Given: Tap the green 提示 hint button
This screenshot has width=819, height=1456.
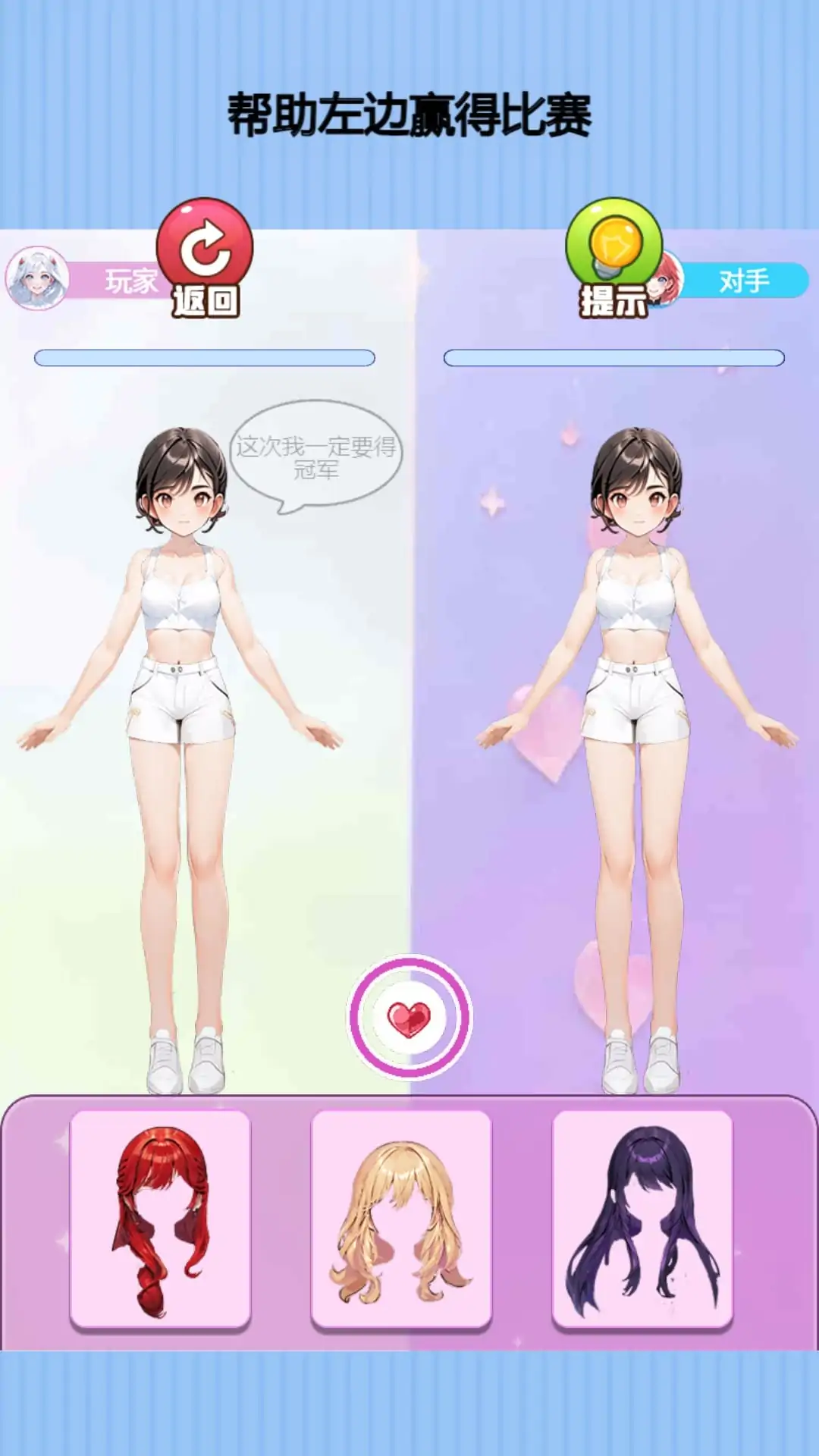Looking at the screenshot, I should tap(614, 256).
